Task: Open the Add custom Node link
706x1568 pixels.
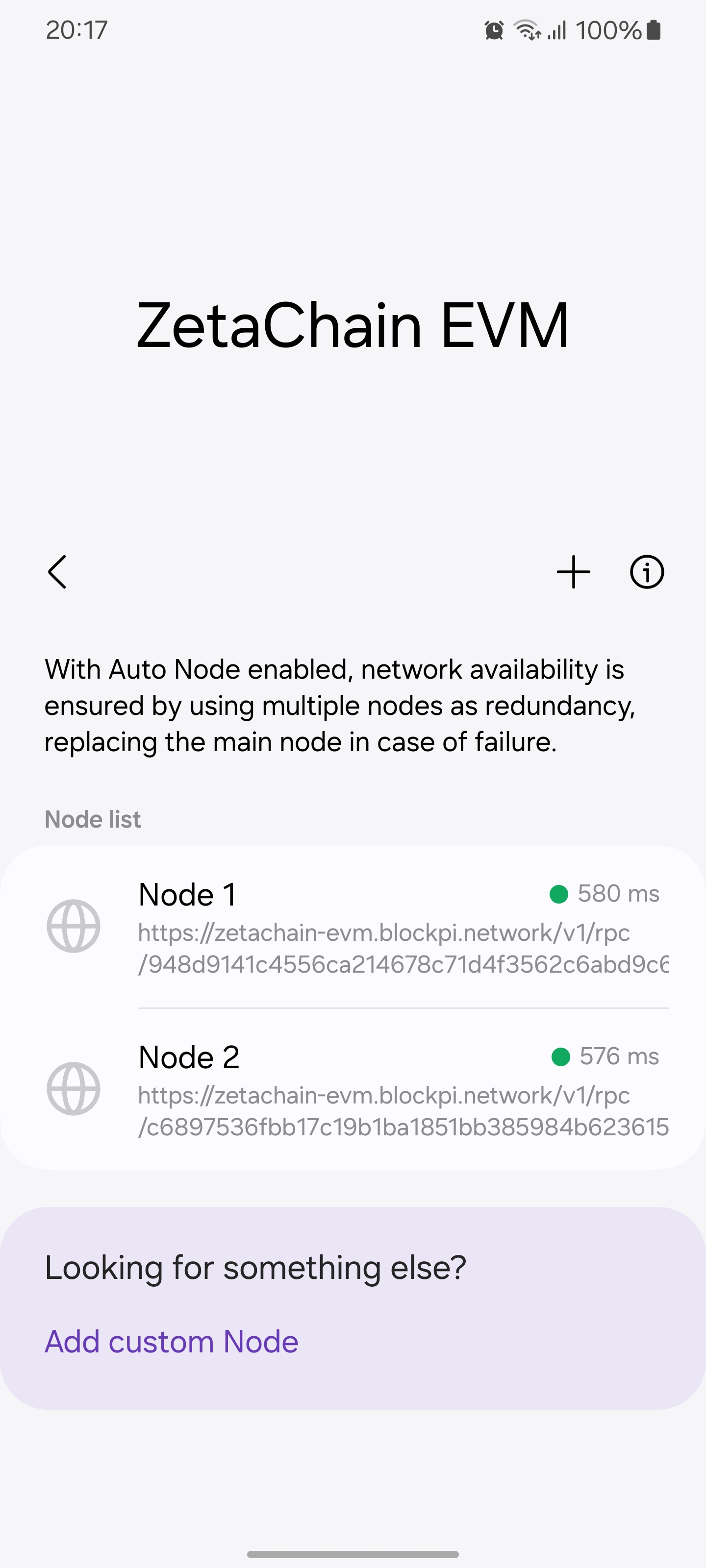Action: [172, 1342]
